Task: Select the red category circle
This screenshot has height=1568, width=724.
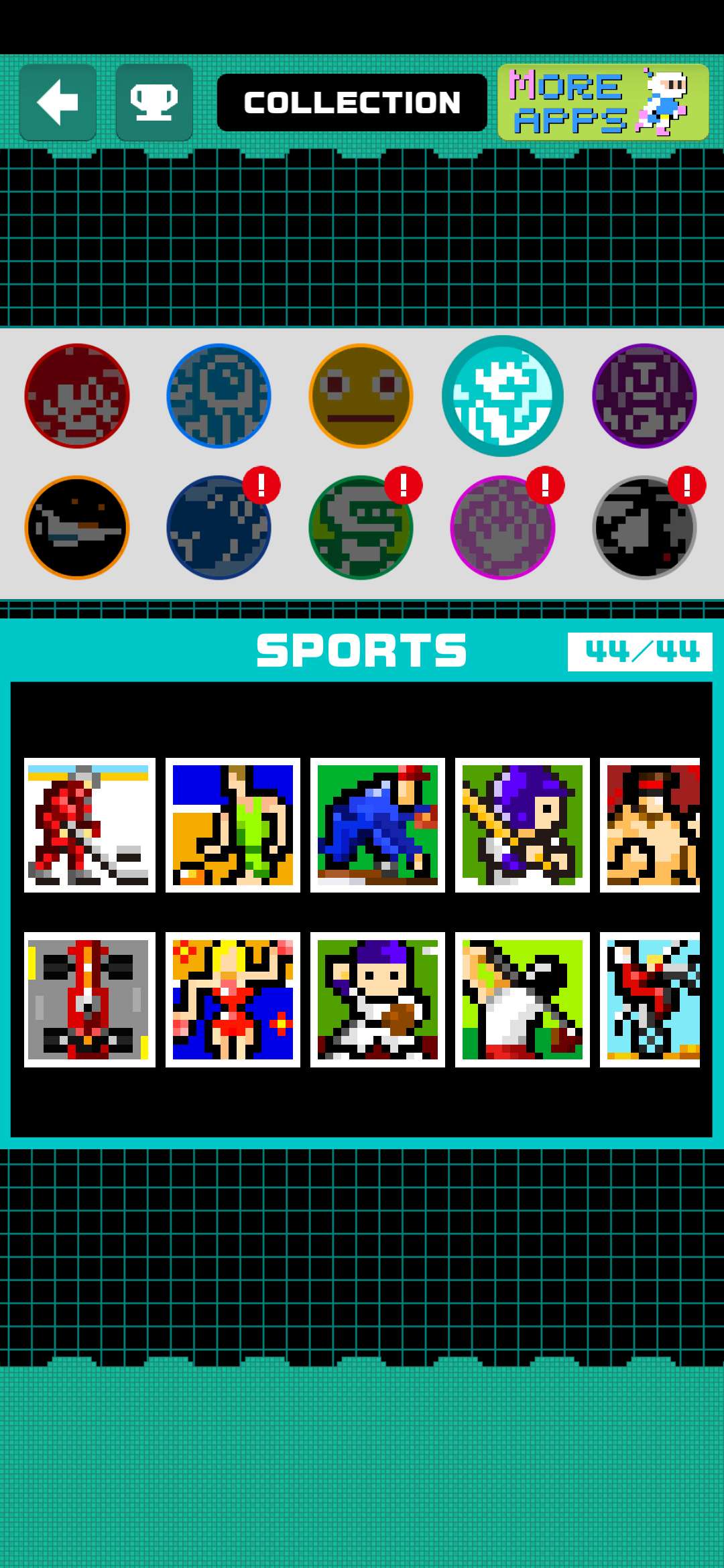Action: coord(77,396)
